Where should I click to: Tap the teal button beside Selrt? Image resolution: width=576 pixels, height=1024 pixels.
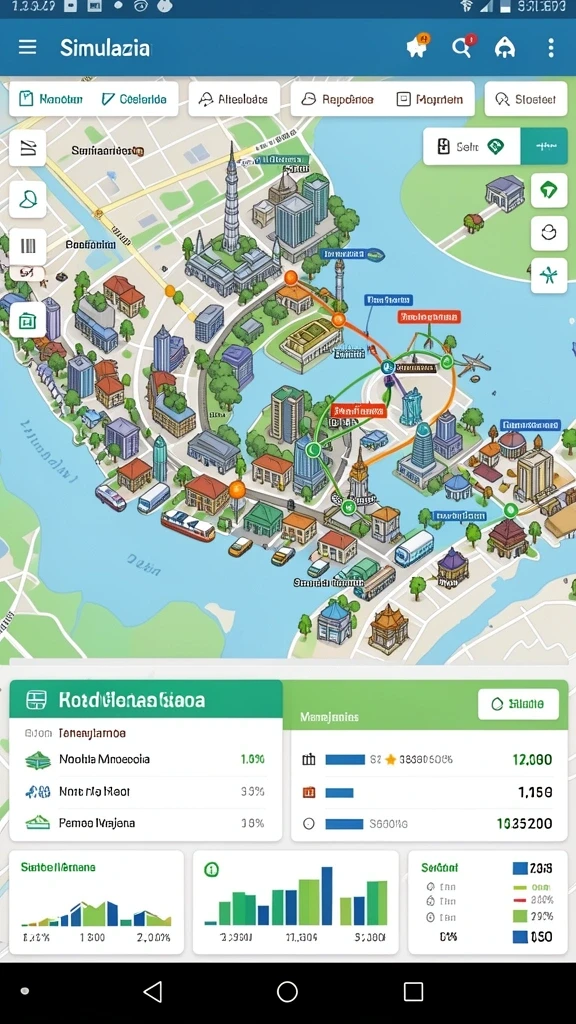coord(544,146)
